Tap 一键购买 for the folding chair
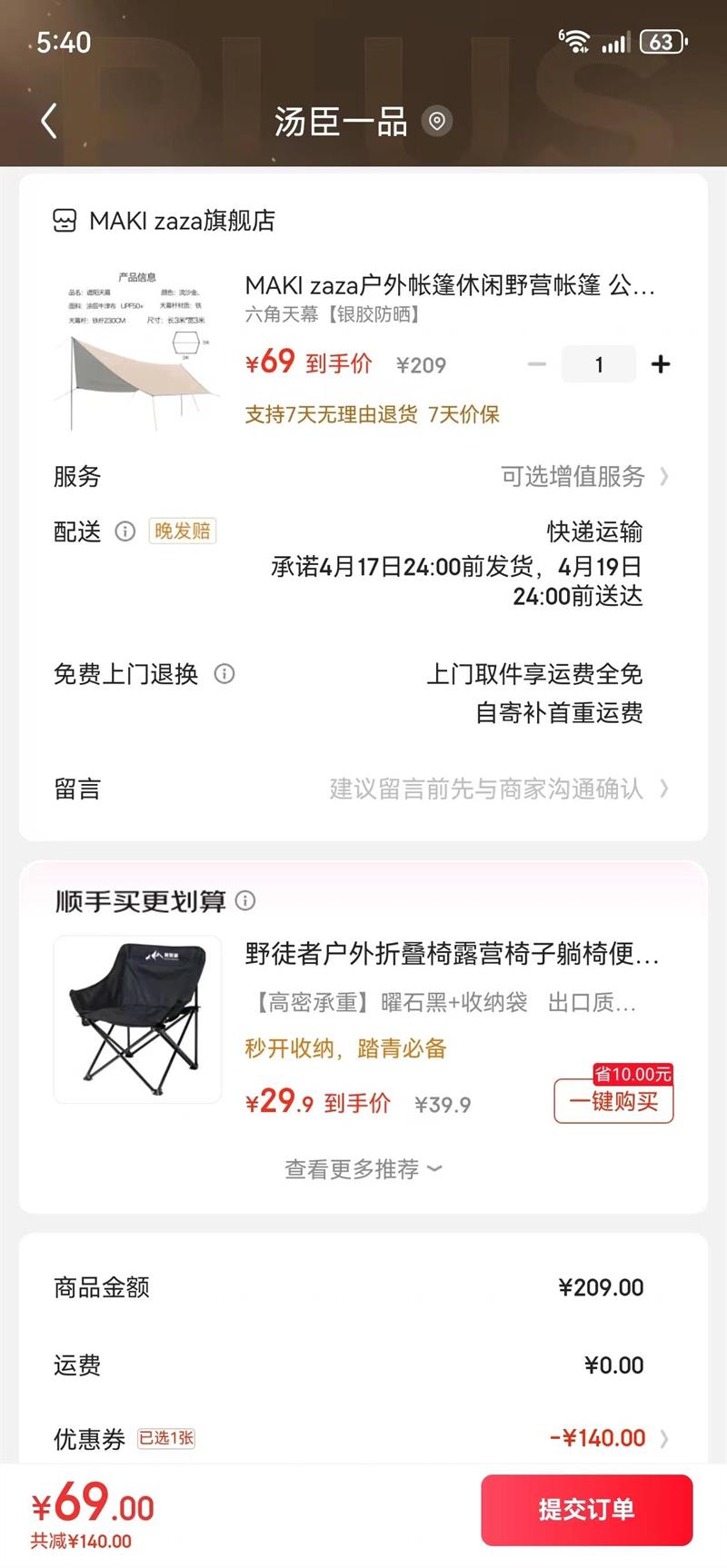727x1568 pixels. [x=613, y=1101]
